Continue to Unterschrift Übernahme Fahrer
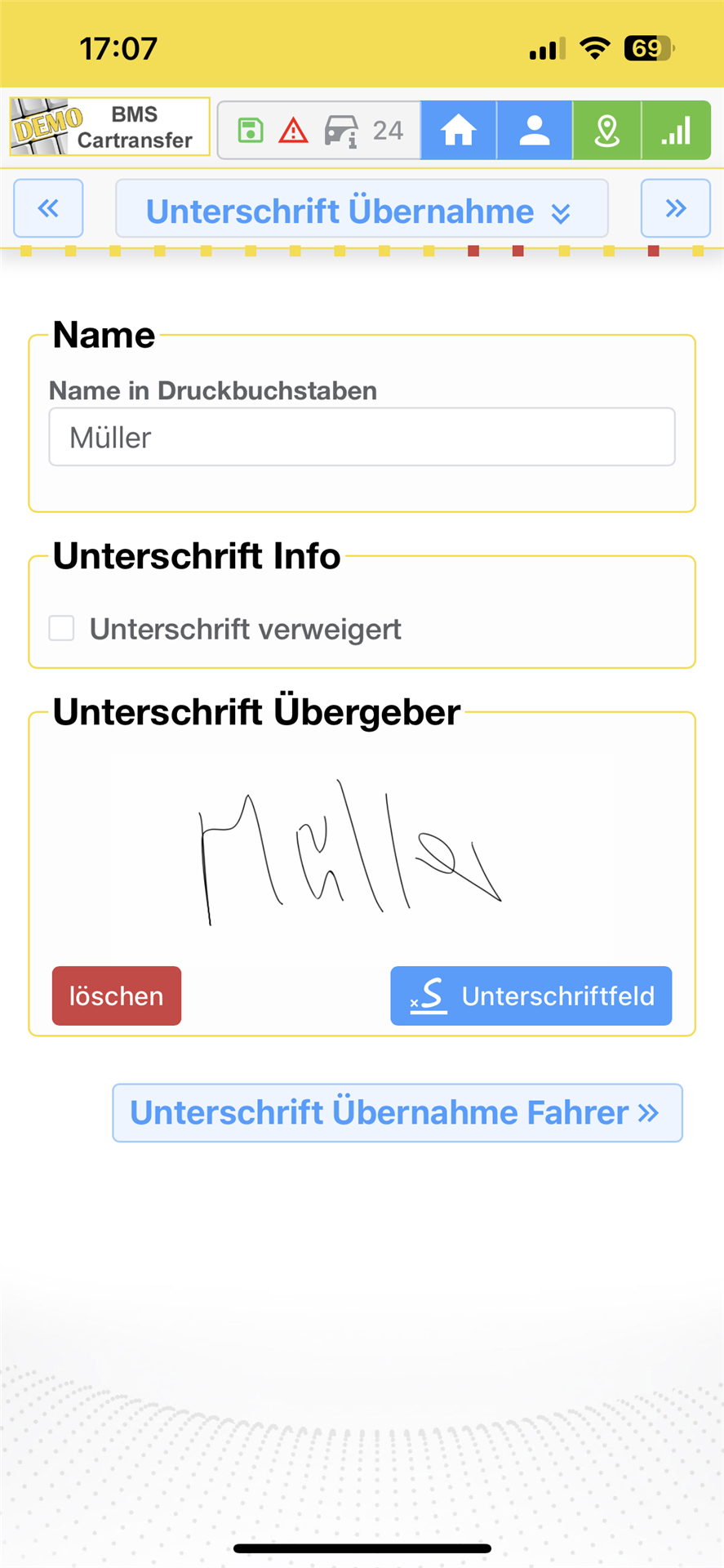The height and width of the screenshot is (1568, 724). [397, 1112]
